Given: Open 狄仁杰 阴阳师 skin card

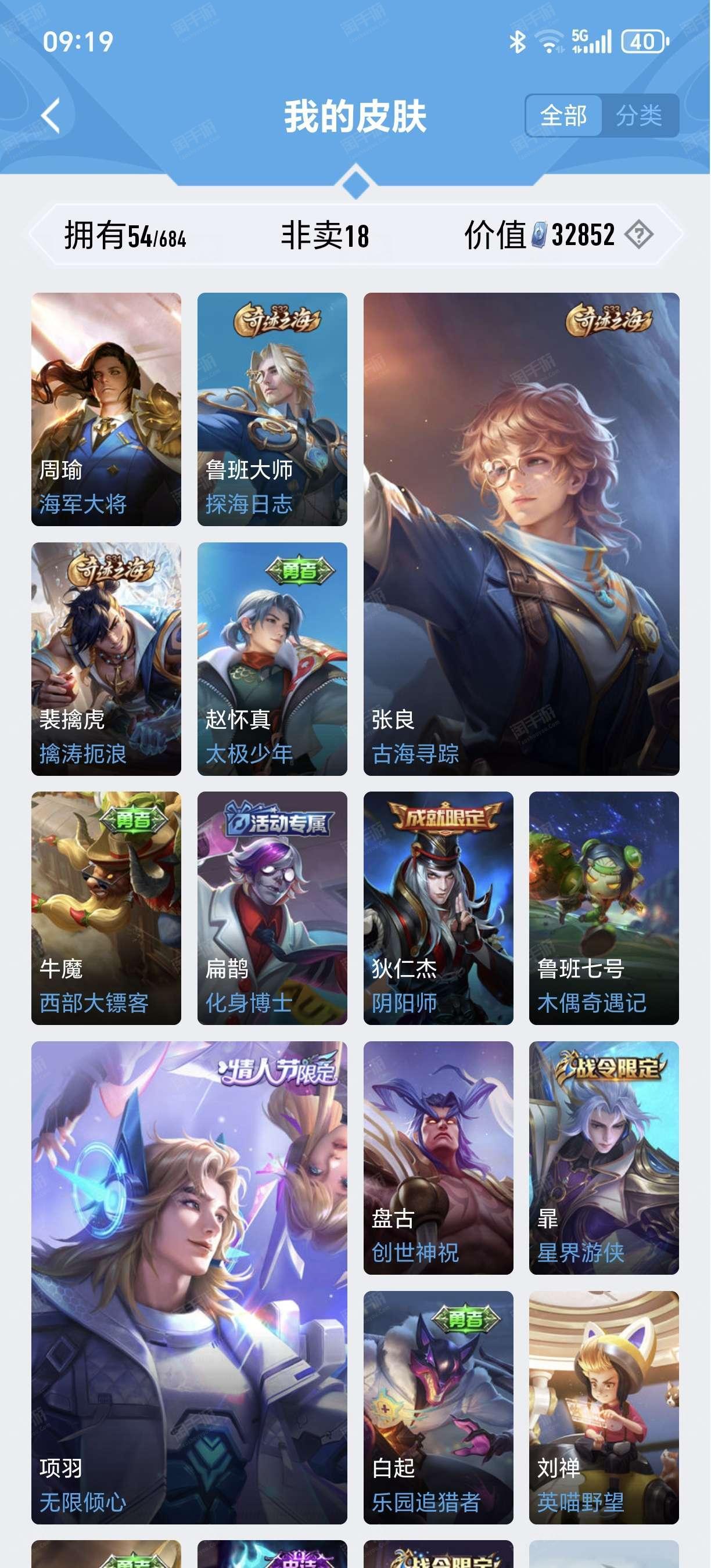Looking at the screenshot, I should point(439,908).
